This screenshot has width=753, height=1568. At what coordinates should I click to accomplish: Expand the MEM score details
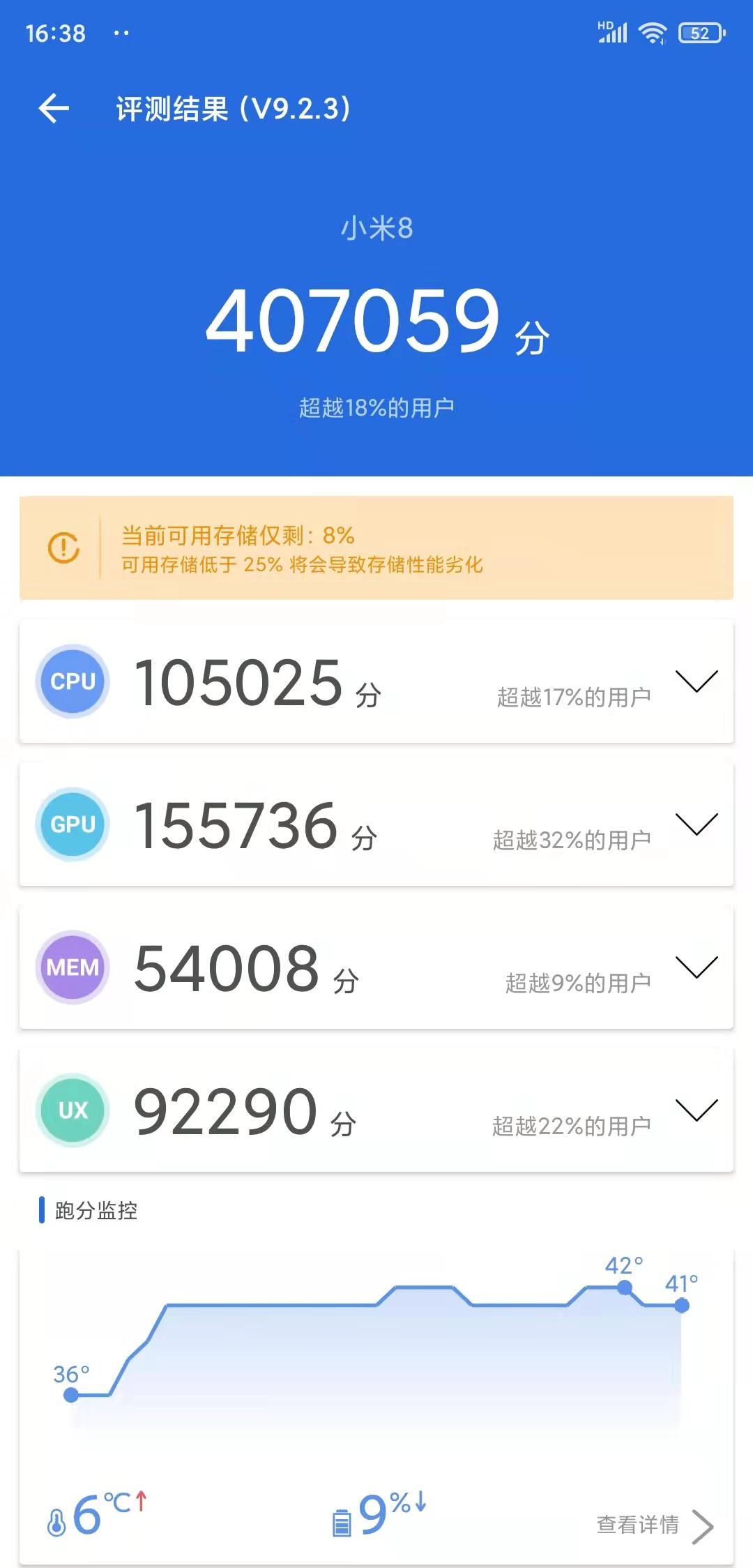pyautogui.click(x=696, y=967)
